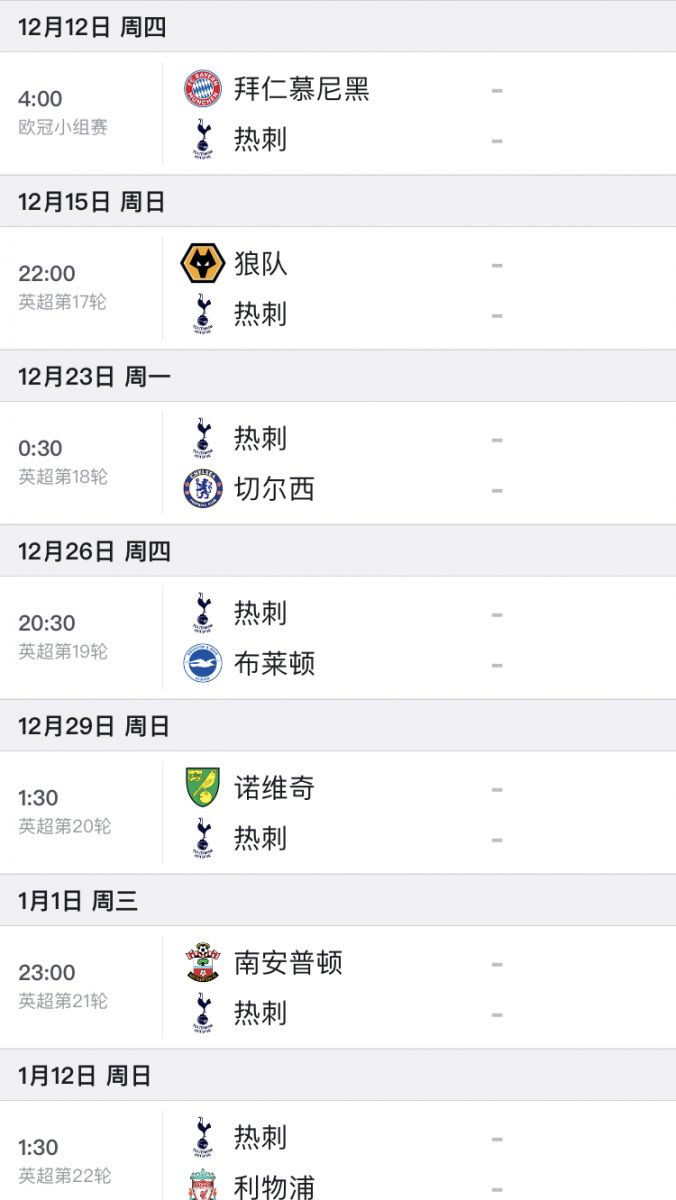
Task: Open the Wolves vs Tottenham fixture
Action: point(338,288)
